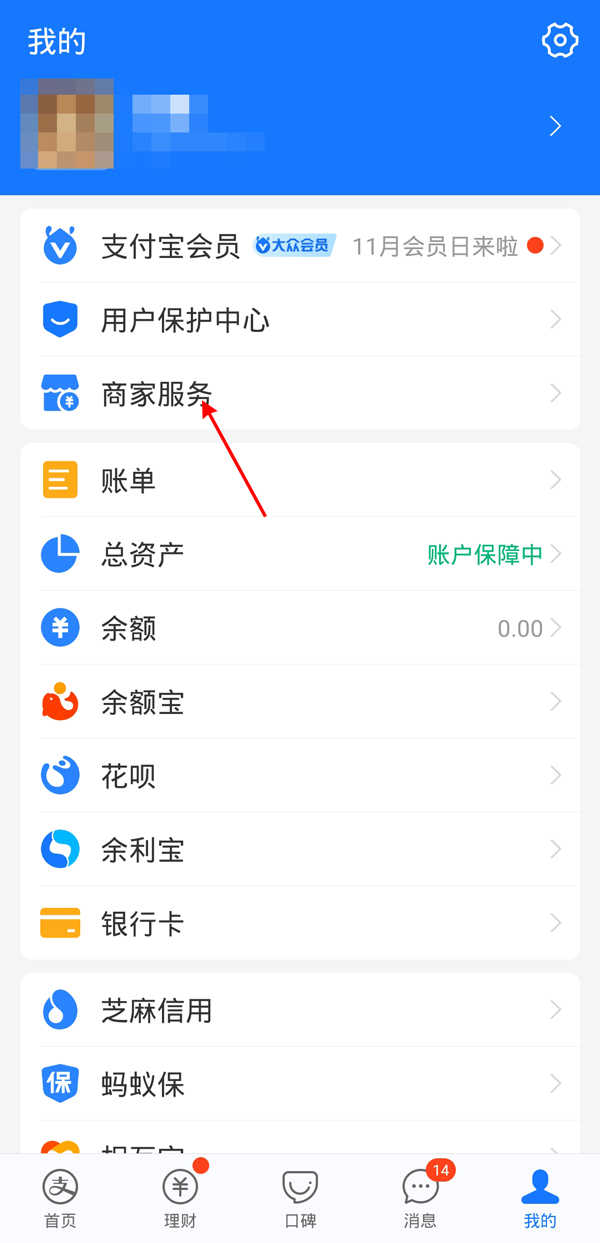Open 商家服务

(300, 394)
